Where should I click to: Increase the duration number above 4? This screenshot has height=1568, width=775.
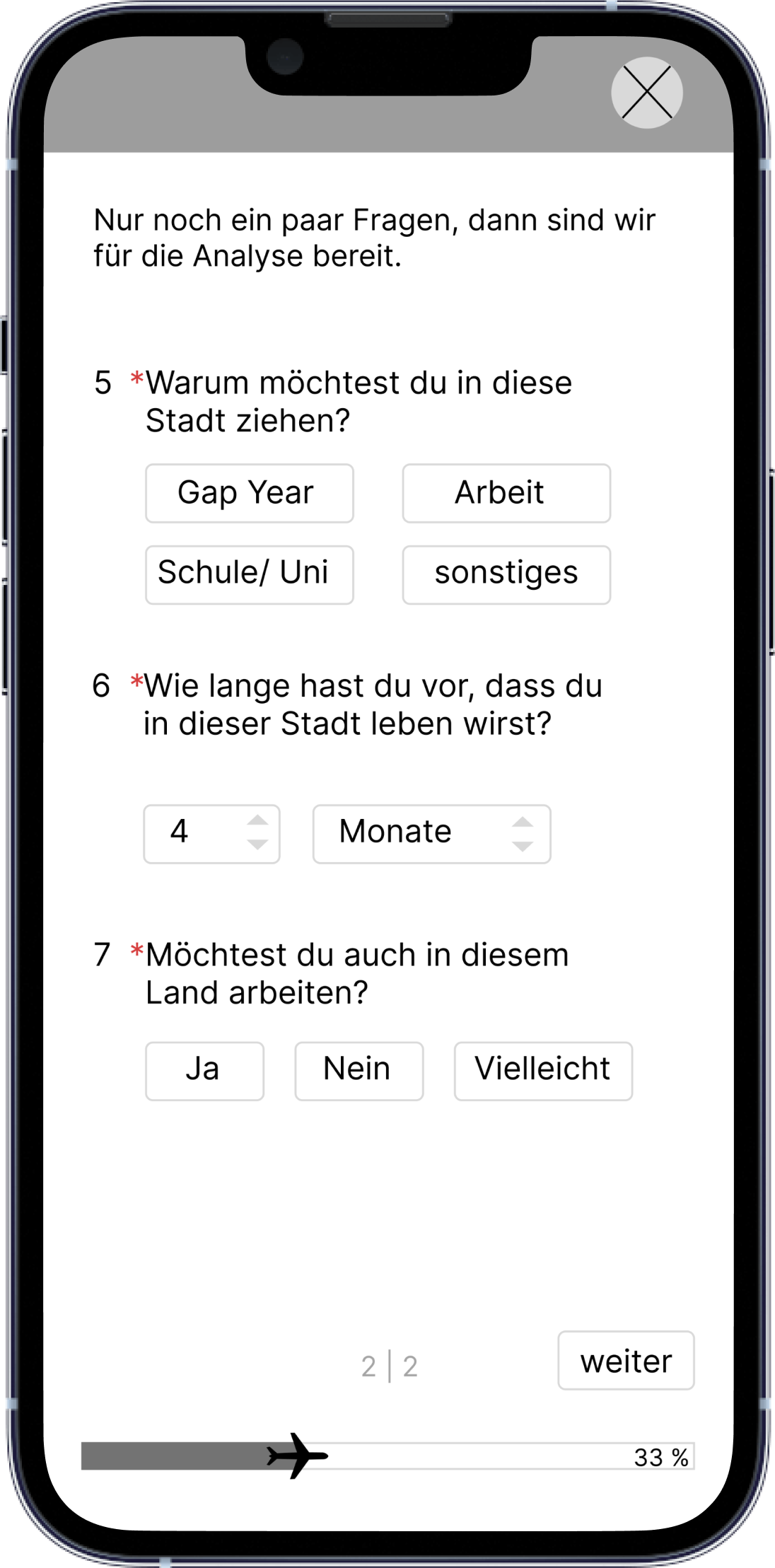[257, 820]
